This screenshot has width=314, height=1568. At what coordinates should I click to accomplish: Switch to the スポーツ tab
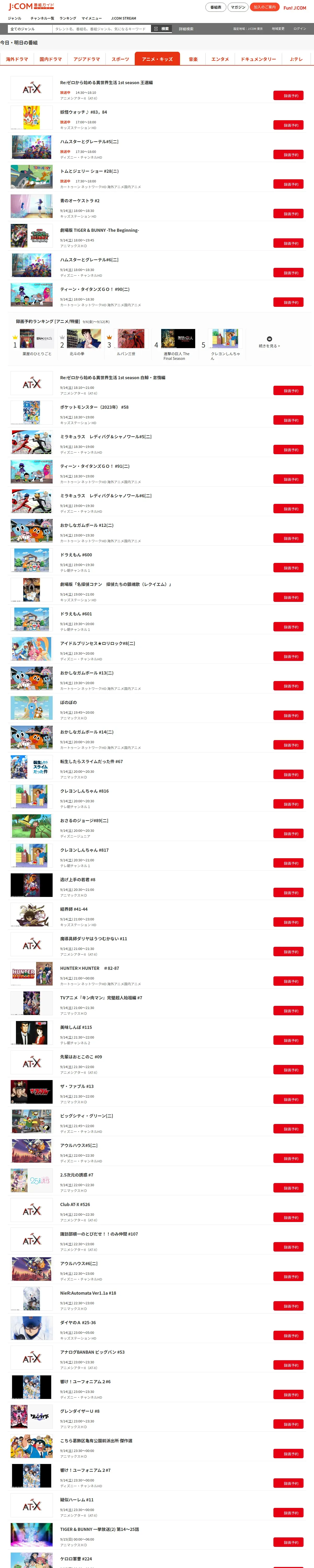(120, 59)
